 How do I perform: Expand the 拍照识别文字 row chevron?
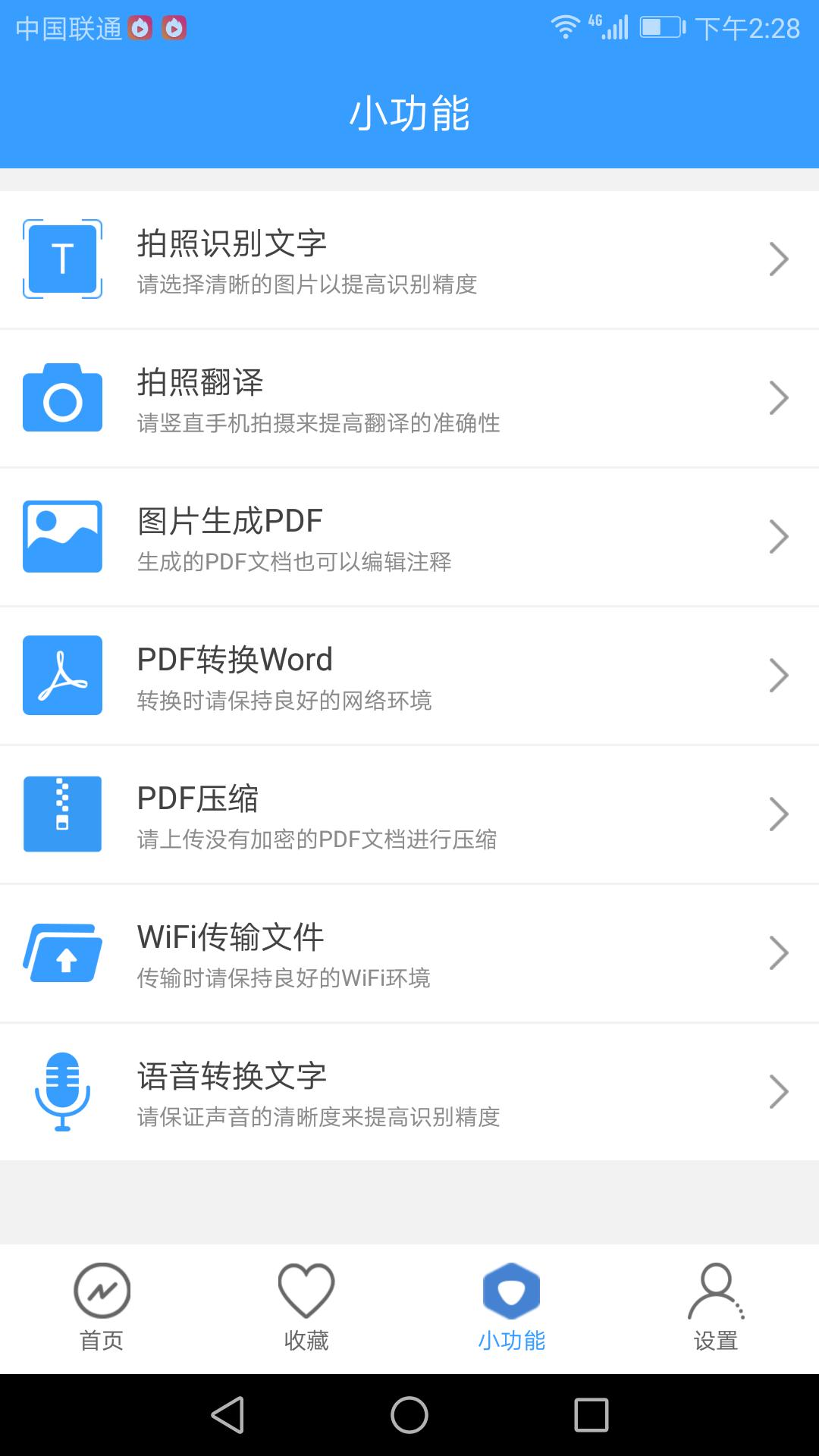point(780,259)
